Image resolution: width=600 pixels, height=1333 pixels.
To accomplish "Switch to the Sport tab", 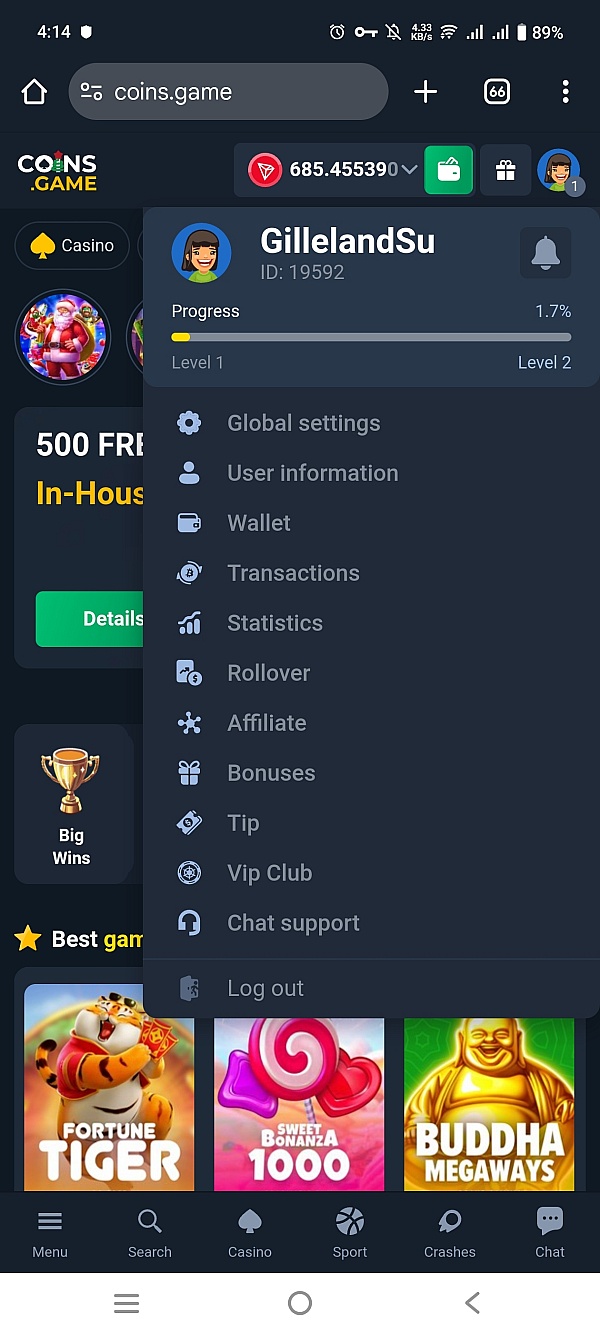I will click(x=350, y=1233).
